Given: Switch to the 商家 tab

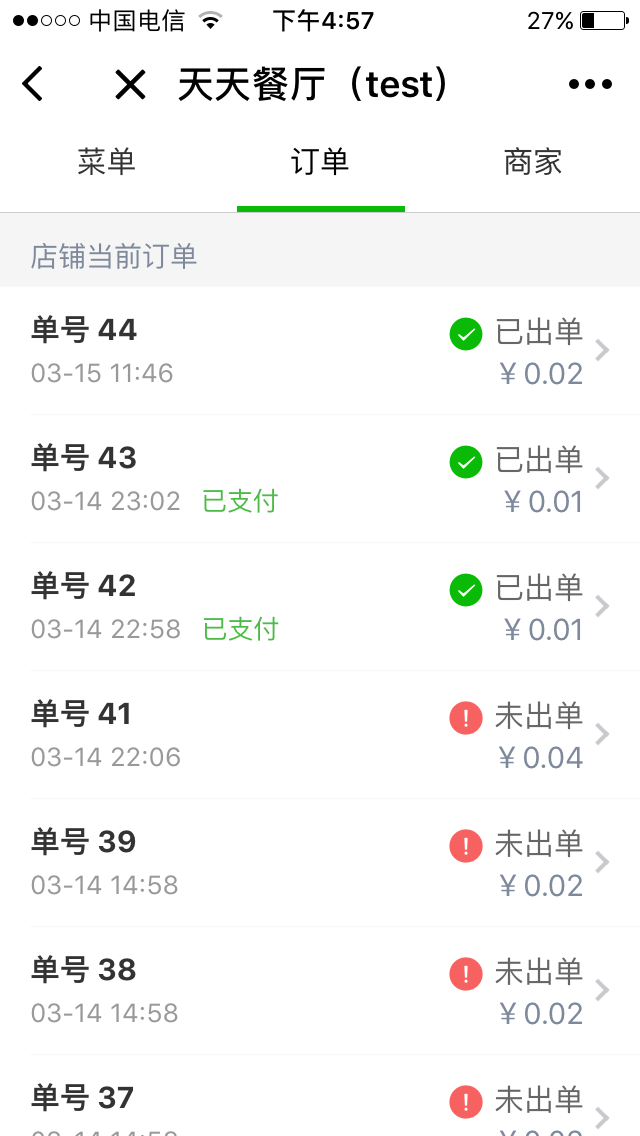Looking at the screenshot, I should pyautogui.click(x=533, y=162).
